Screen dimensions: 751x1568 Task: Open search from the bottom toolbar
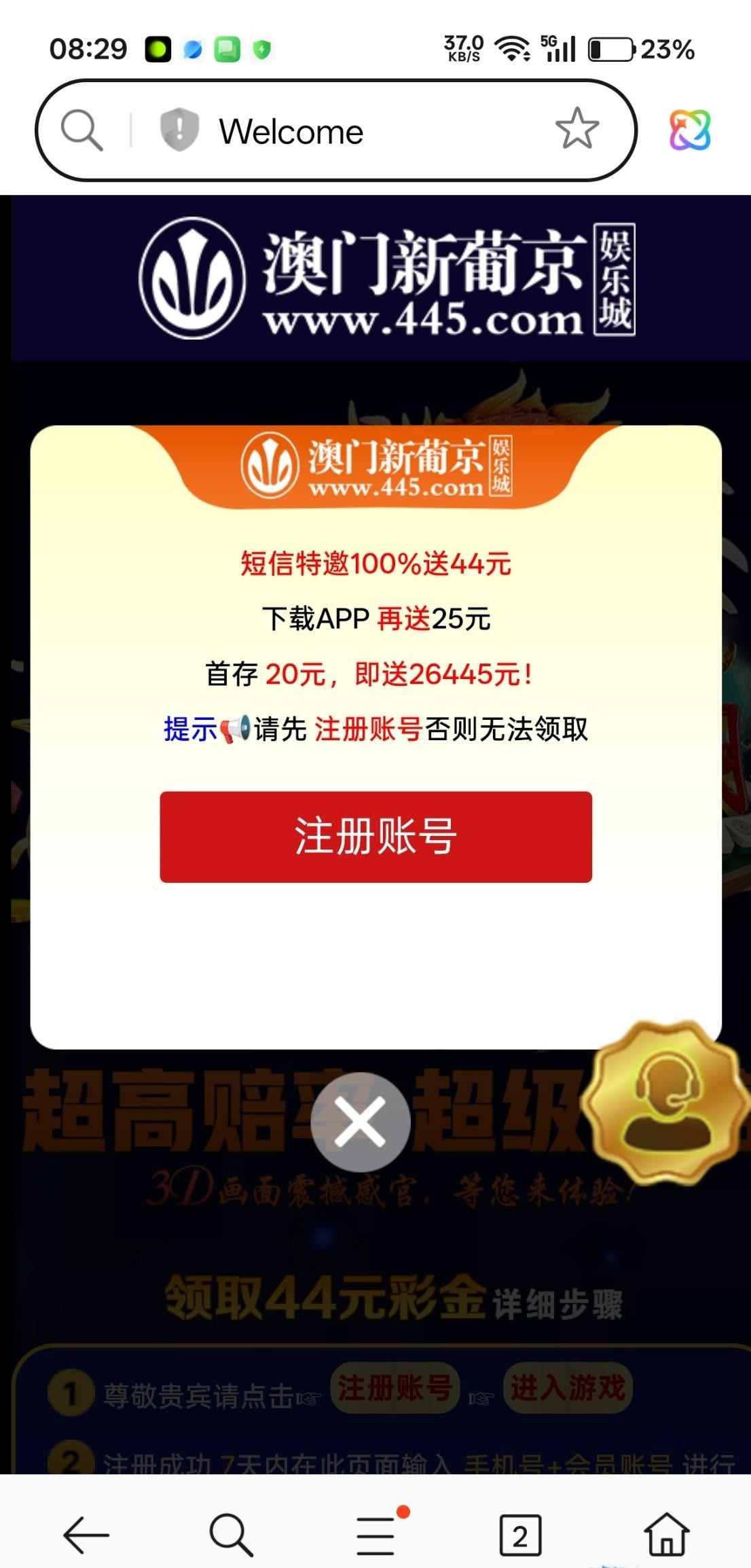click(231, 1534)
